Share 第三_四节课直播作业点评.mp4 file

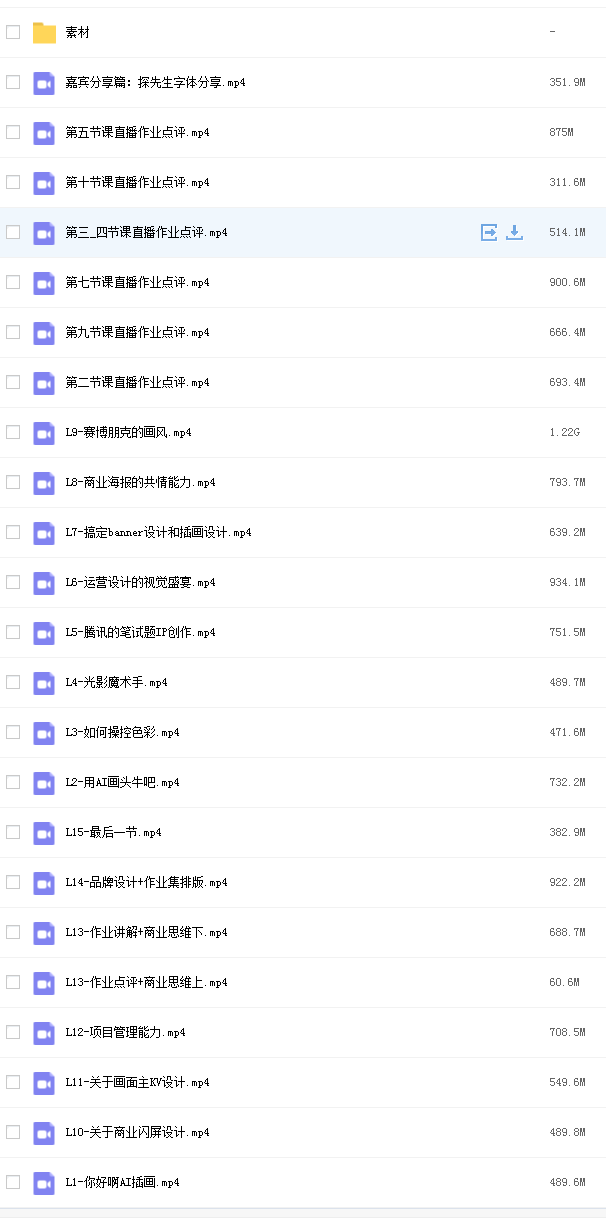(489, 232)
